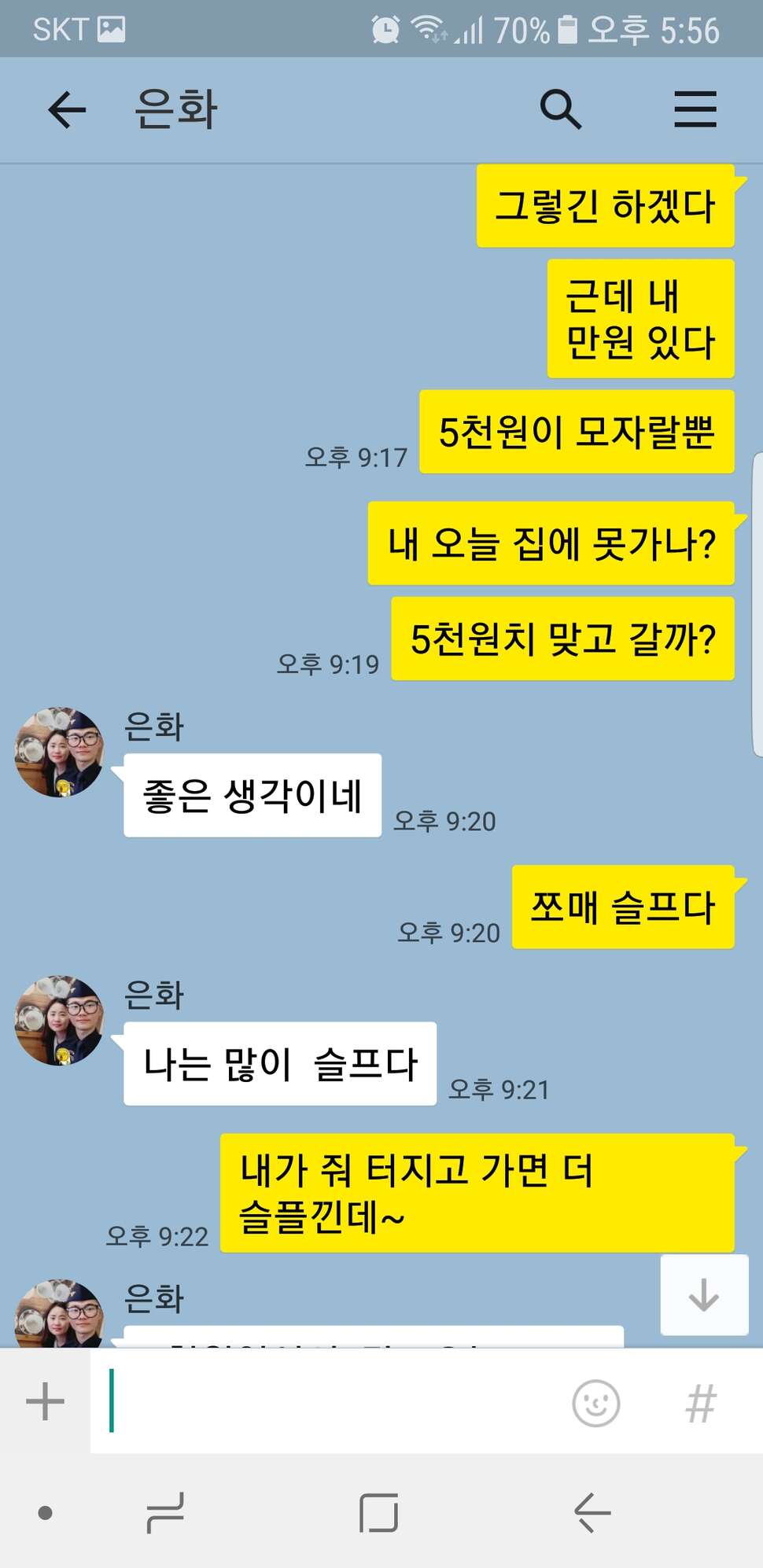Screen dimensions: 763x1568
Task: Go to the home screen
Action: pos(378,1512)
